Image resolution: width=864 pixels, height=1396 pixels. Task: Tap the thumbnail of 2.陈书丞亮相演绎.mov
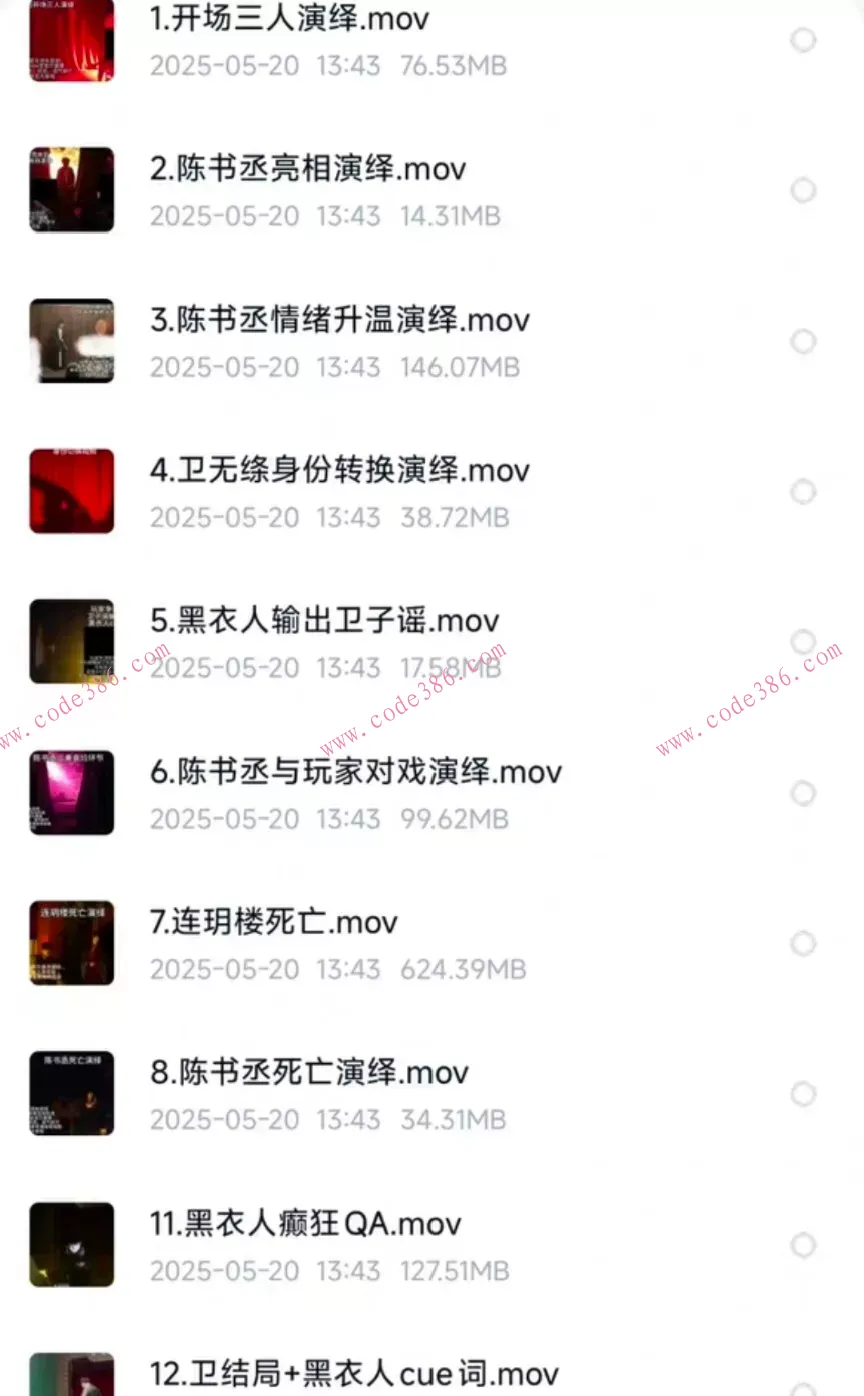point(71,189)
